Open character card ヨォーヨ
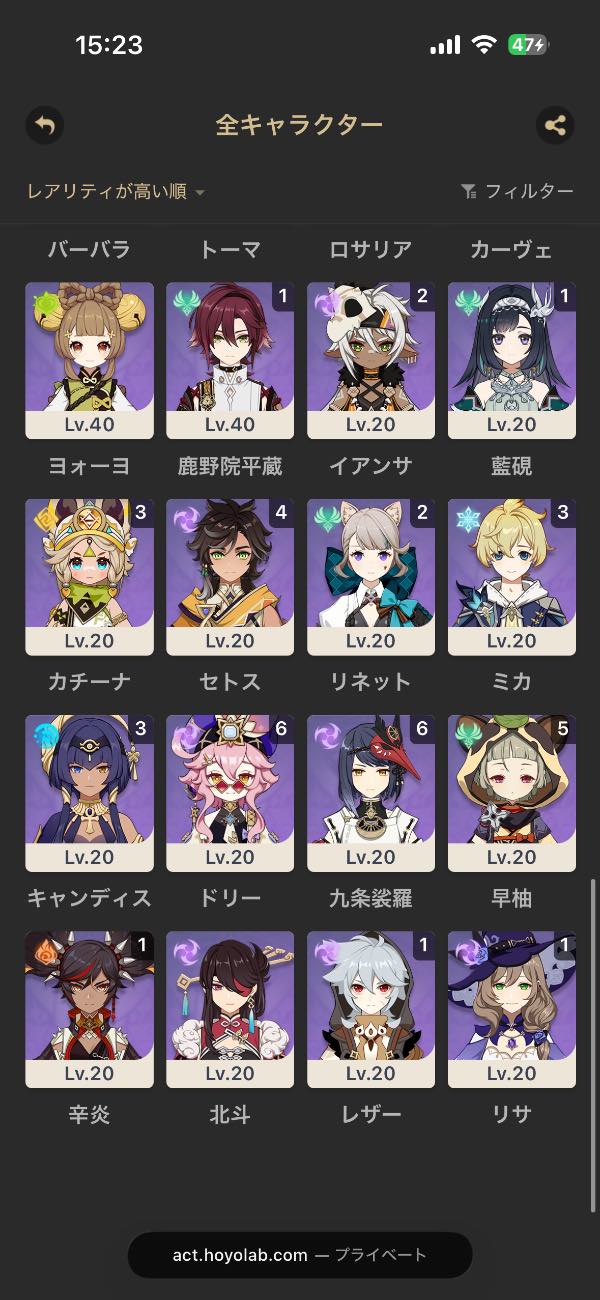The image size is (600, 1300). pyautogui.click(x=89, y=360)
